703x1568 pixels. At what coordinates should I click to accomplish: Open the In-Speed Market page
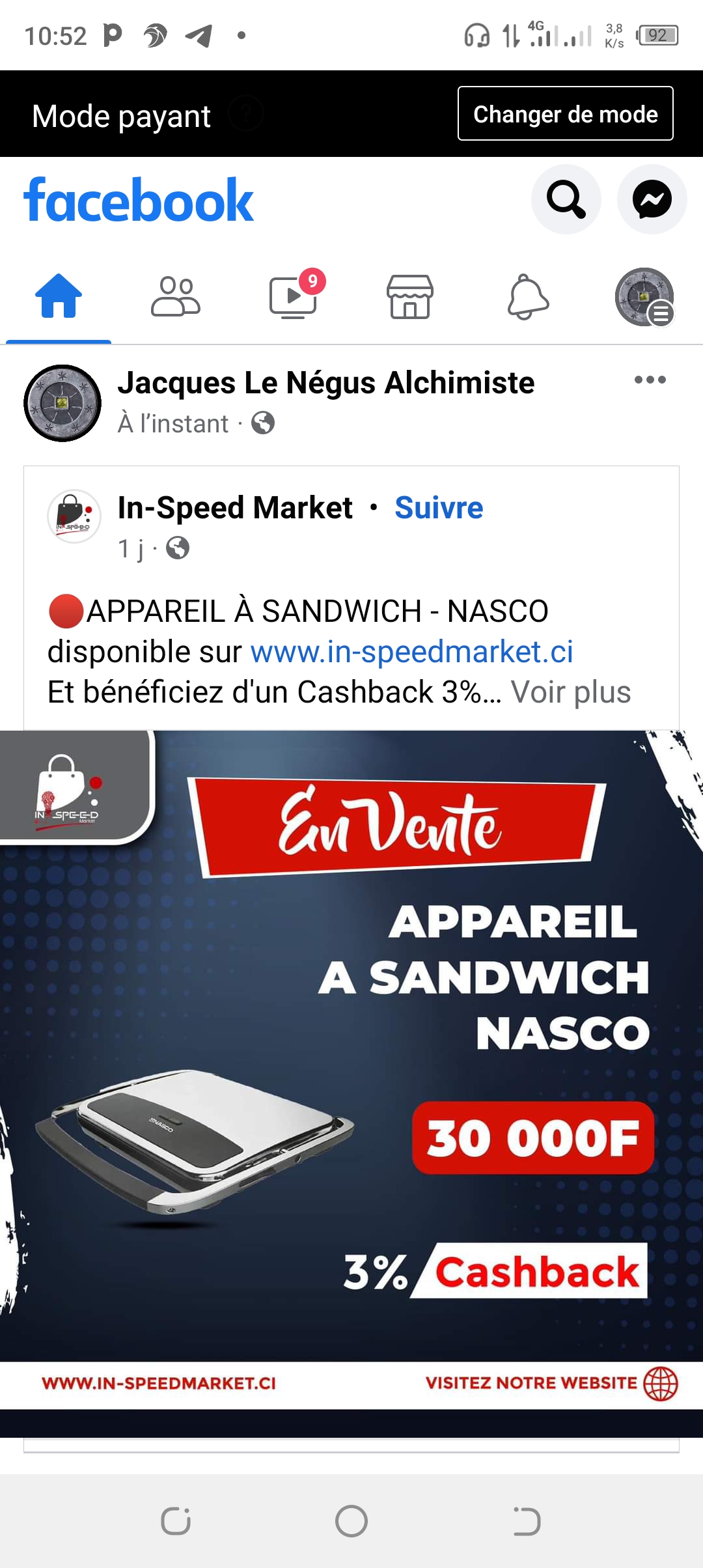(x=235, y=508)
